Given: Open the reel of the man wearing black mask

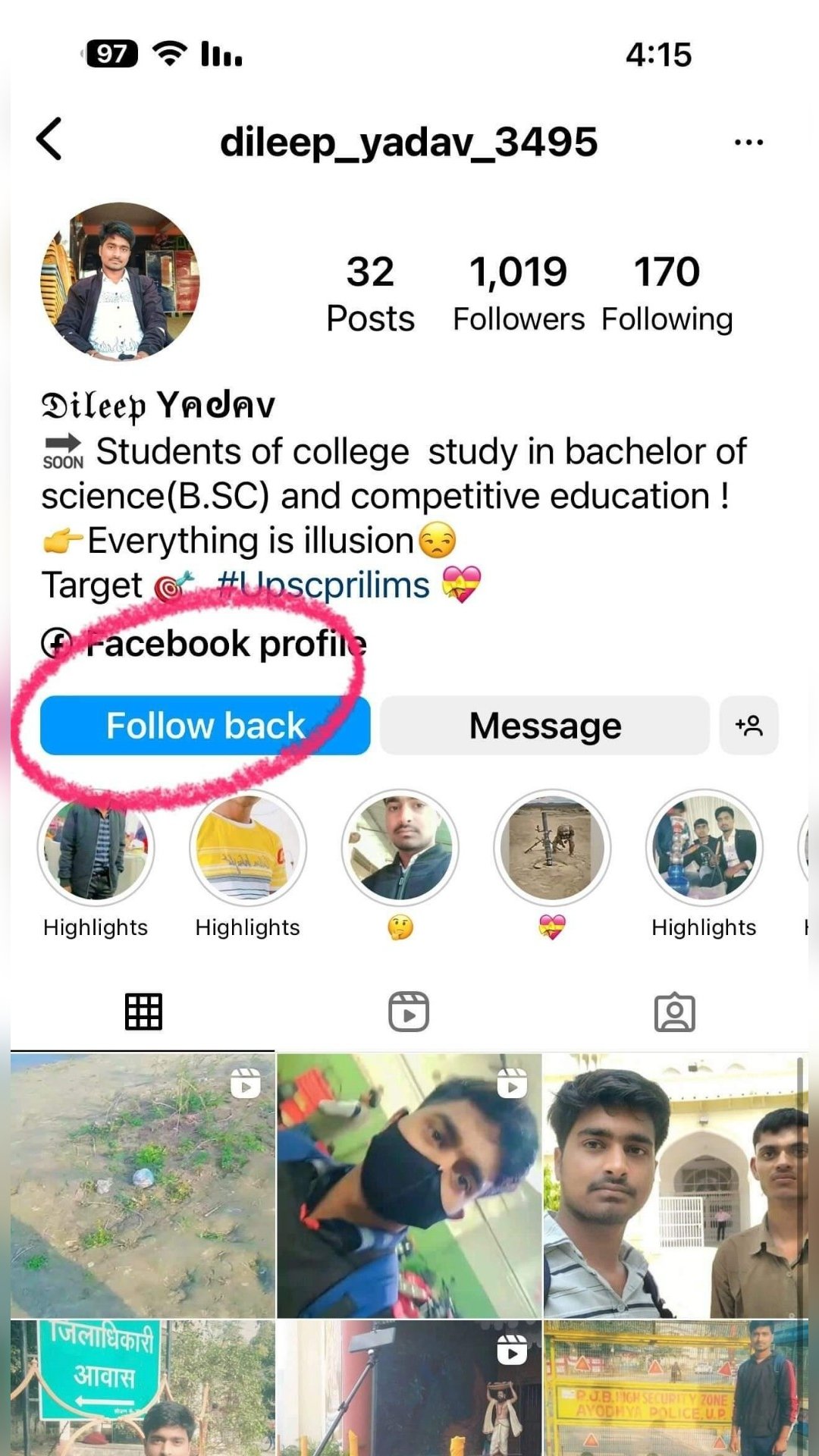Looking at the screenshot, I should pos(409,1185).
